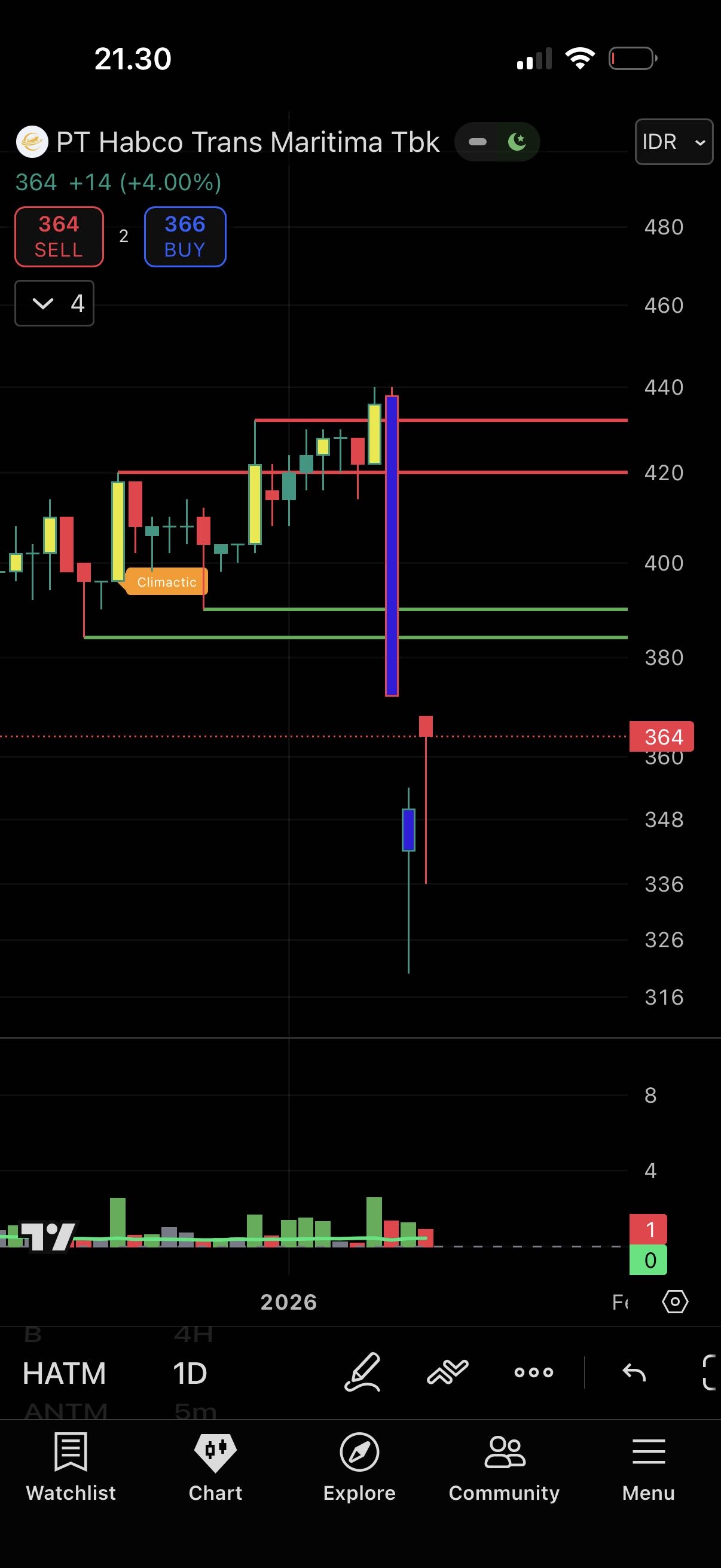Open the three-dot more options
721x1568 pixels.
[534, 1372]
